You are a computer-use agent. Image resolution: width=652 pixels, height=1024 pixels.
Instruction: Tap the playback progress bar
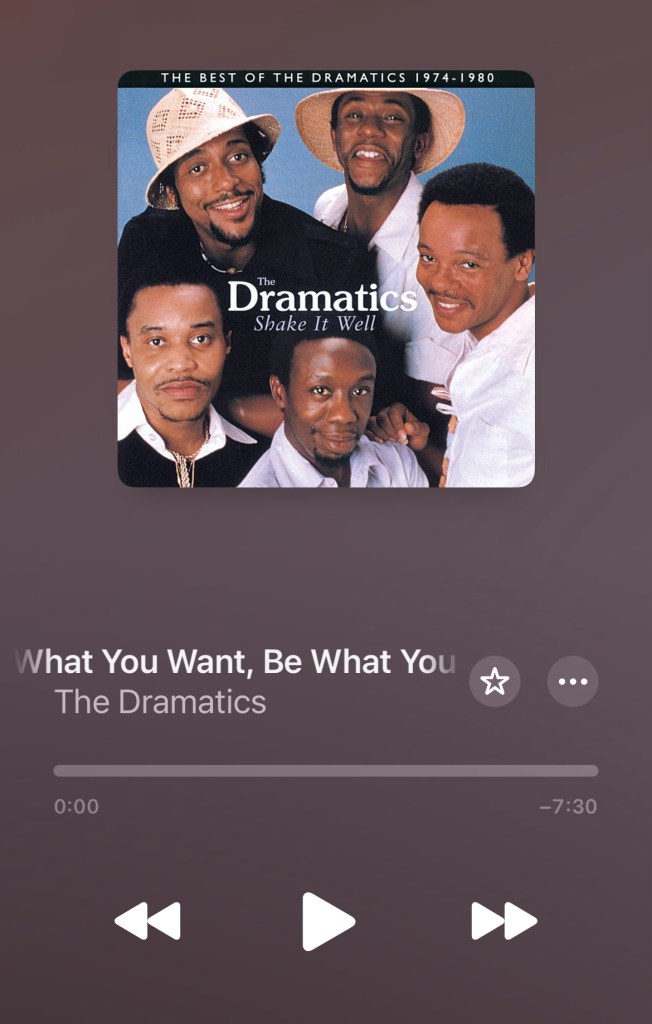click(326, 771)
